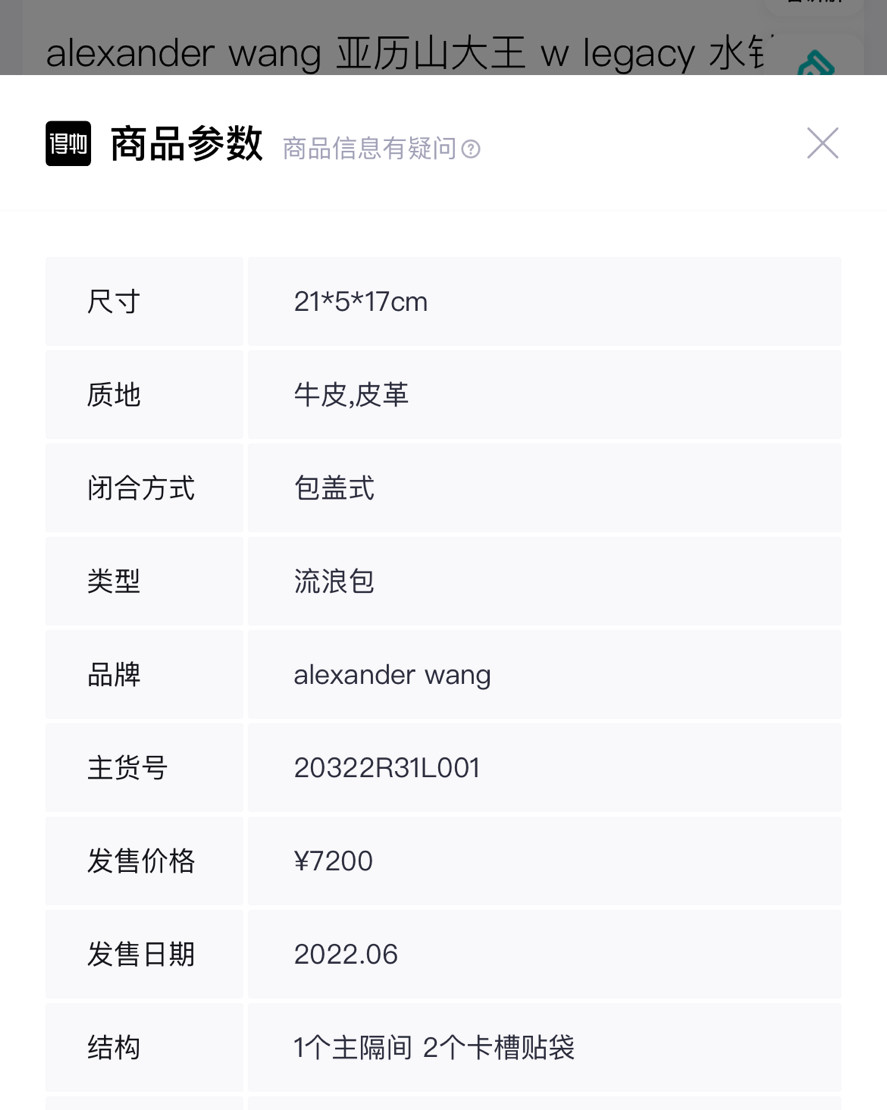This screenshot has height=1110, width=887.
Task: Click the 发售日期 value 2022.06
Action: 346,954
